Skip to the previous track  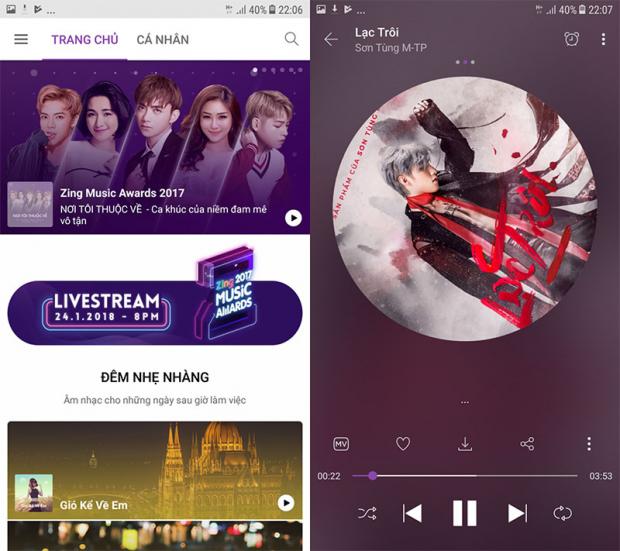pos(412,513)
